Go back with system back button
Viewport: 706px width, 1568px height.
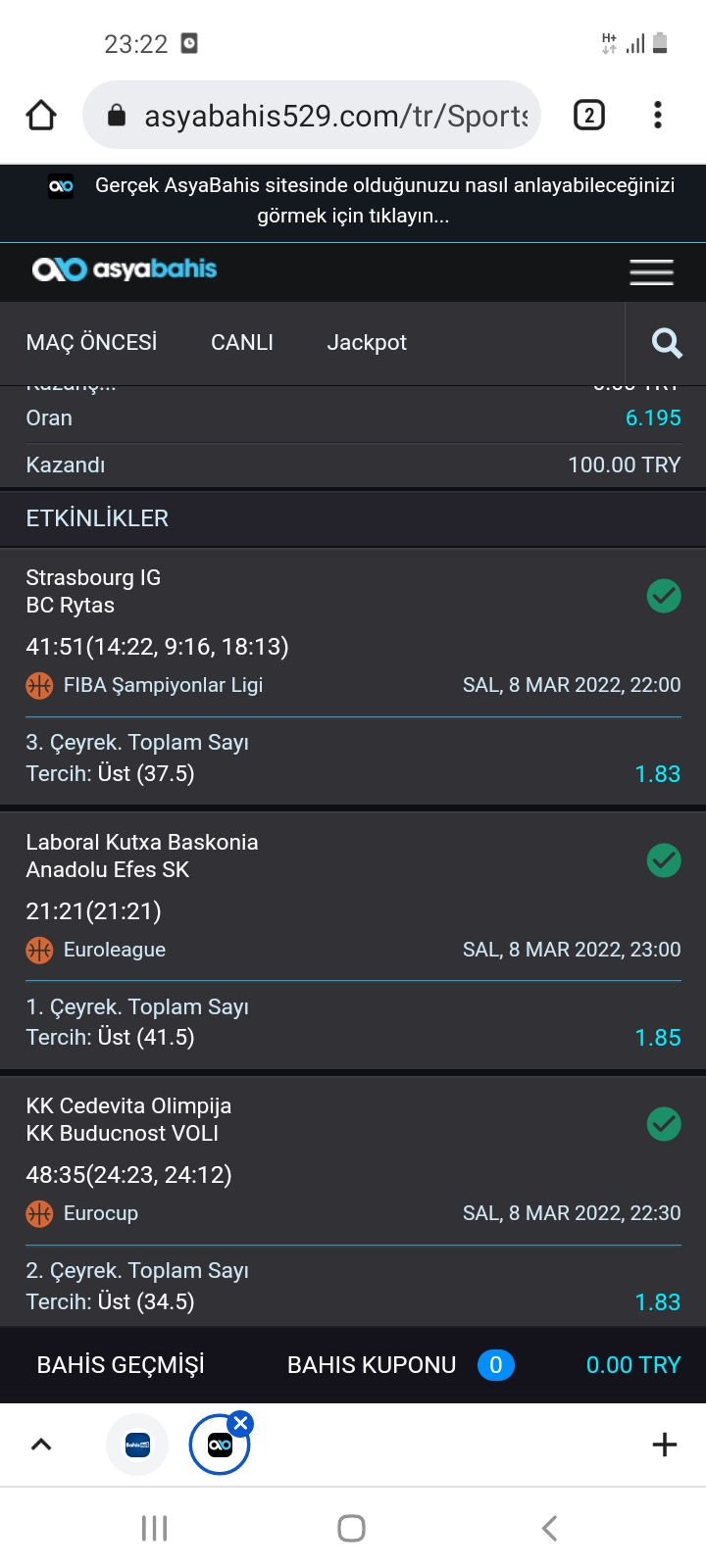coord(550,1528)
